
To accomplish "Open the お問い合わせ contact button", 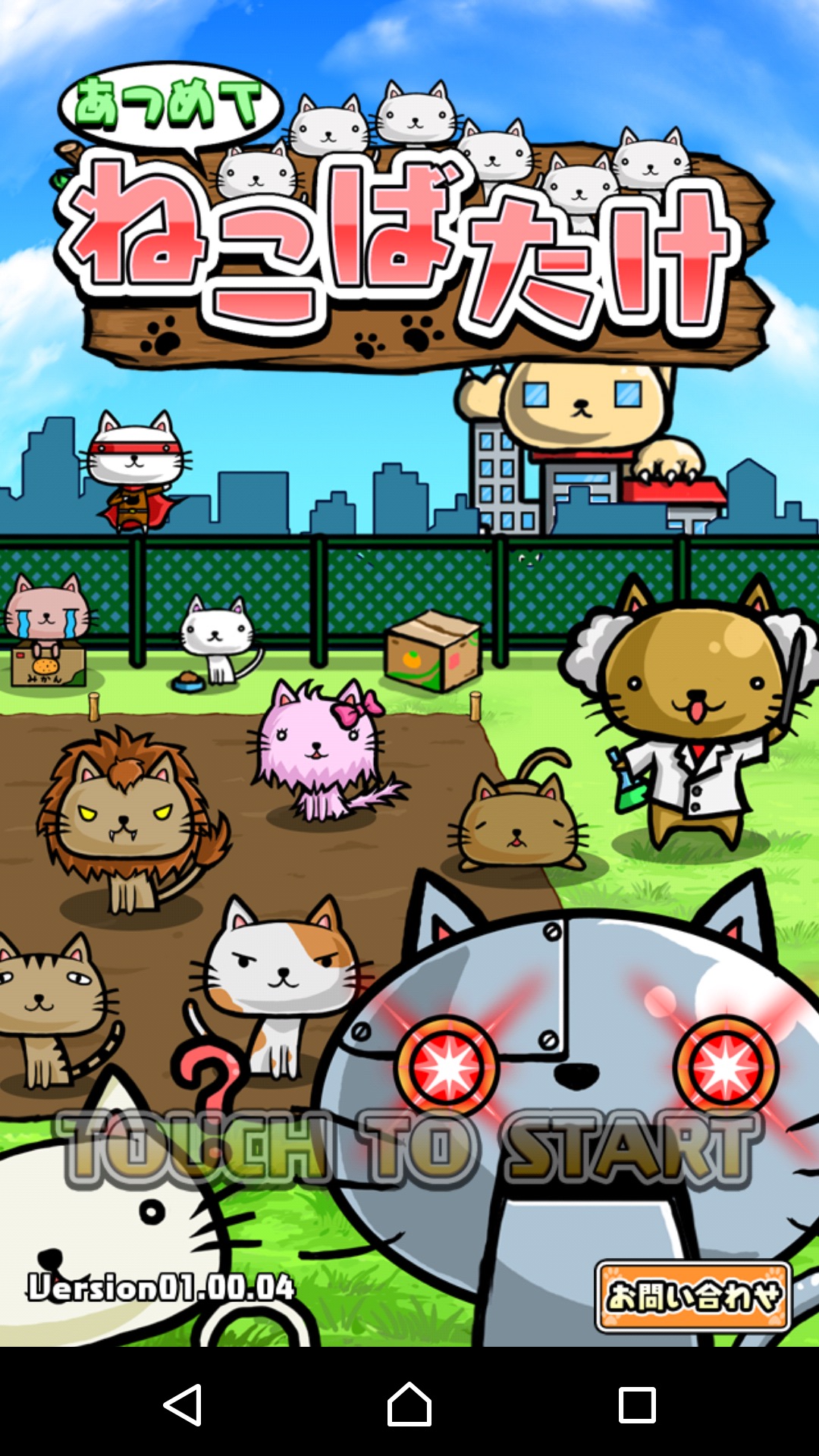I will click(693, 1297).
